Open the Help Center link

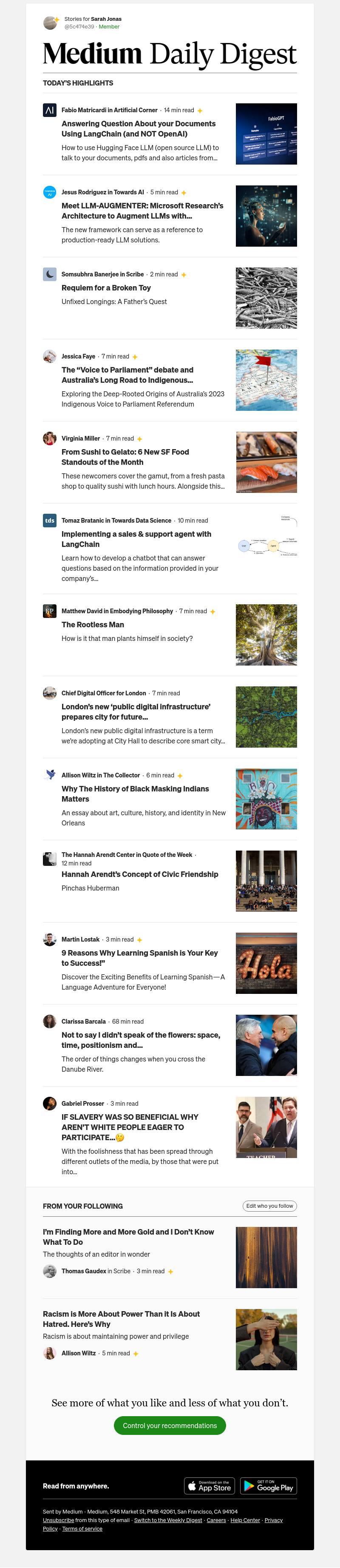pos(244,1520)
